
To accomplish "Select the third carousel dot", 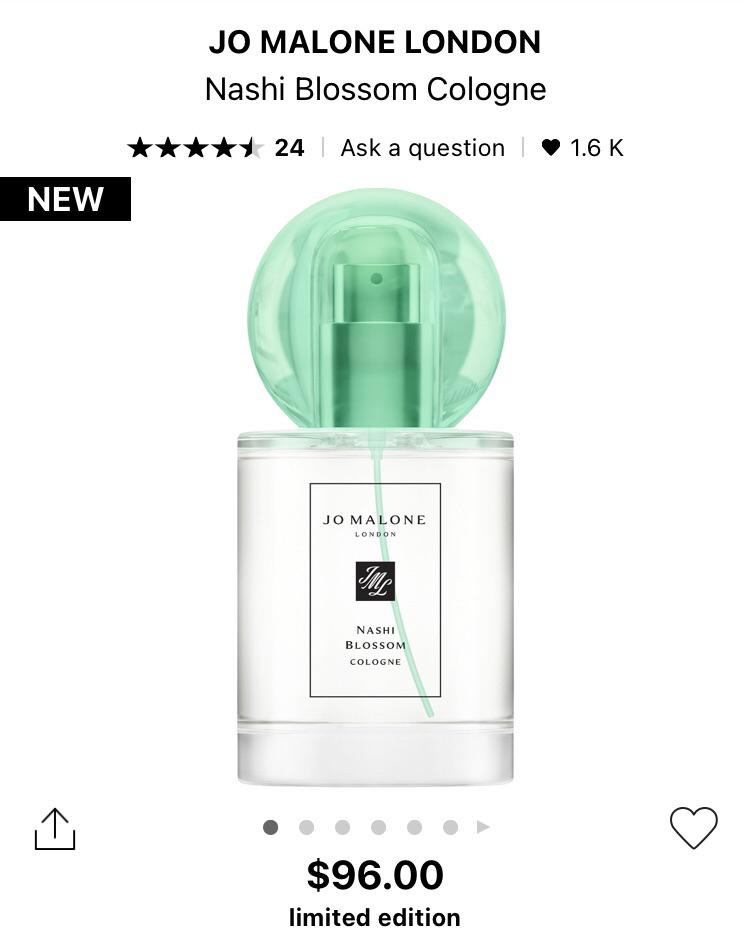I will (342, 827).
